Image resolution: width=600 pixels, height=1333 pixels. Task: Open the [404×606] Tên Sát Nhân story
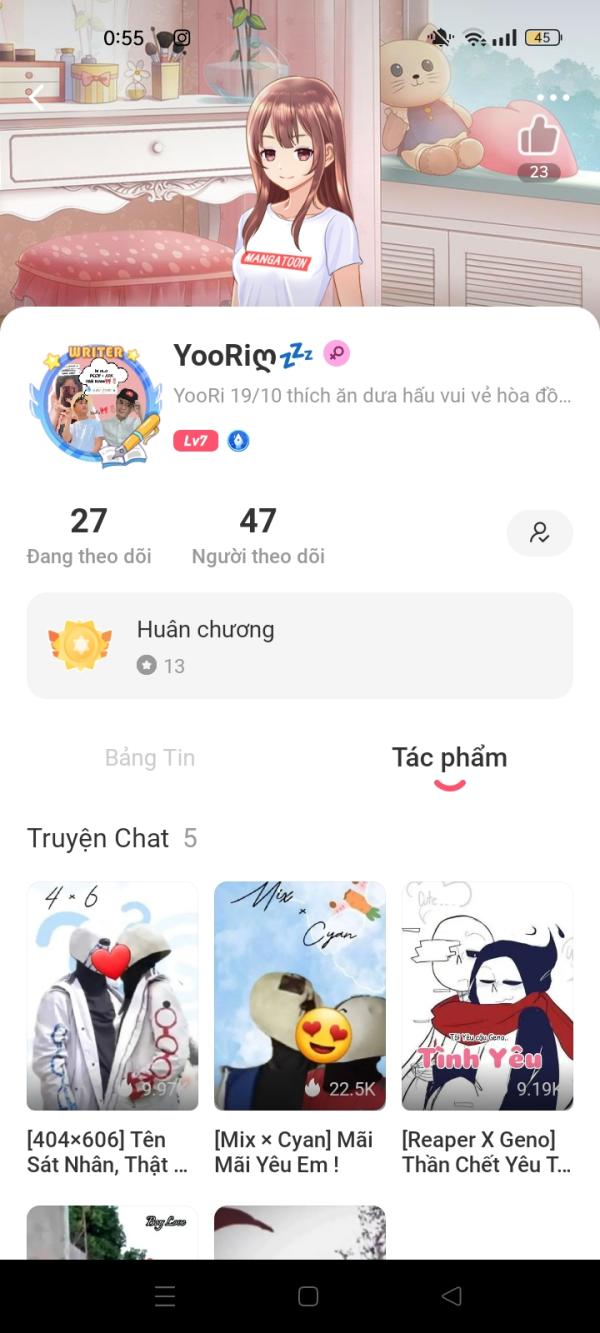click(112, 1029)
